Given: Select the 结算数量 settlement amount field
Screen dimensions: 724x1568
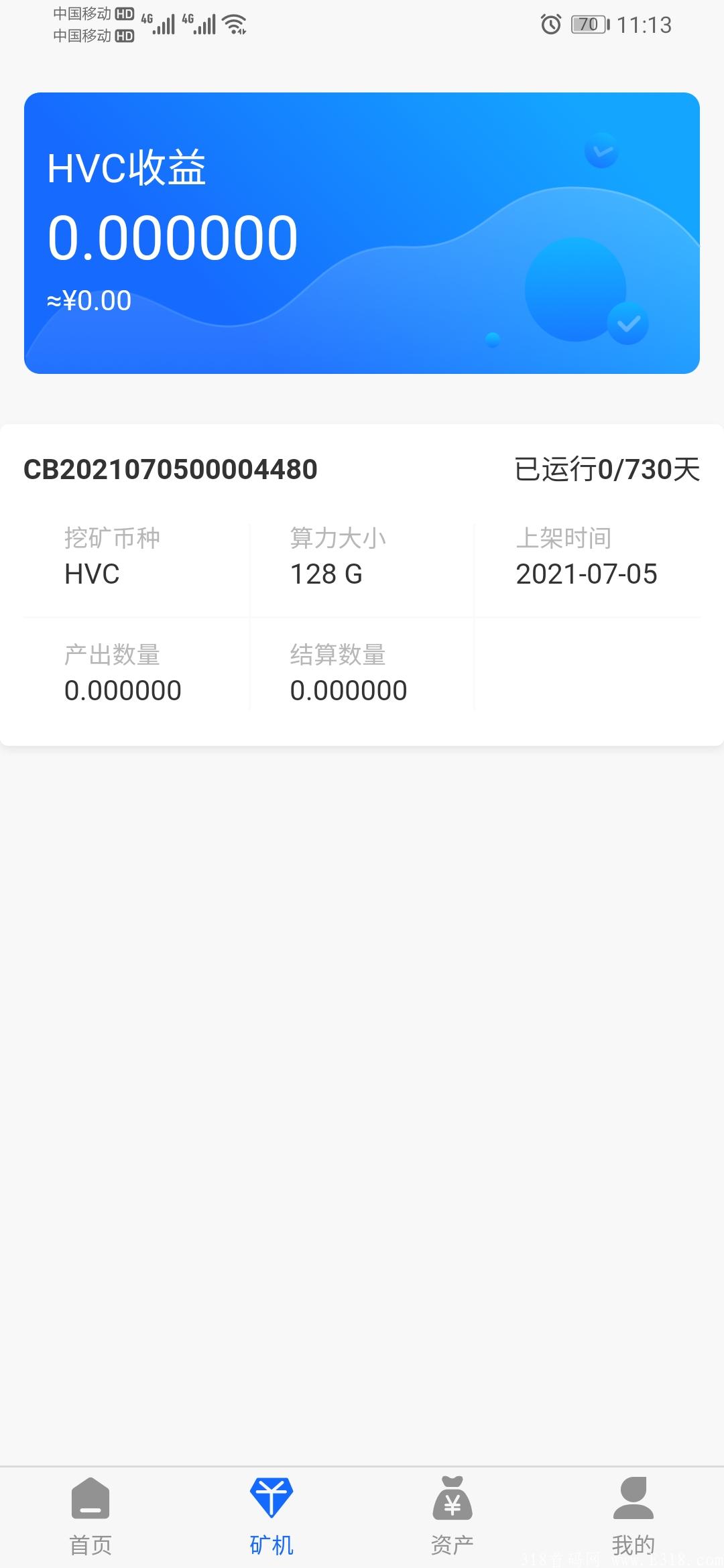Looking at the screenshot, I should (x=349, y=690).
